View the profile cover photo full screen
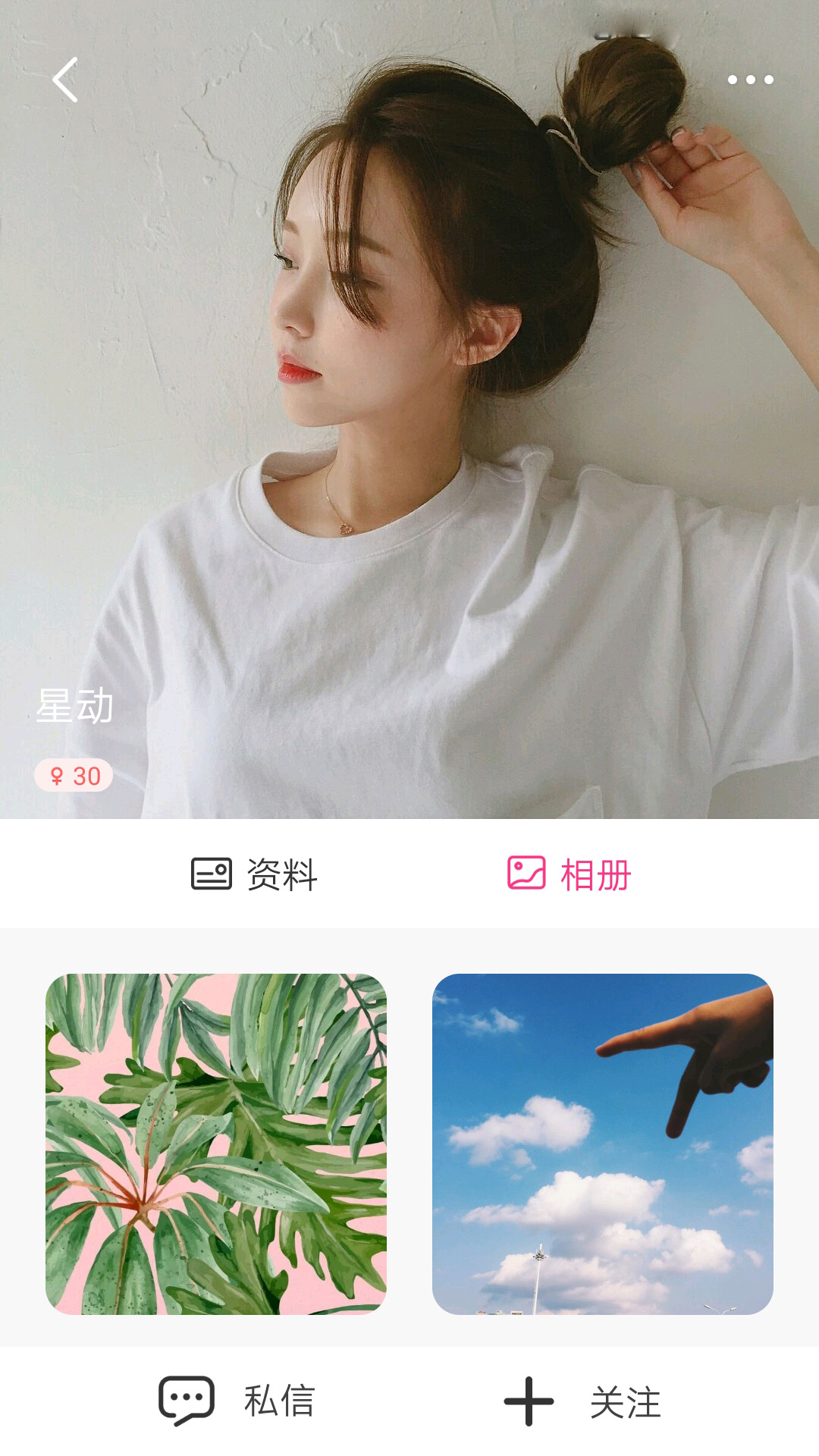 point(409,409)
